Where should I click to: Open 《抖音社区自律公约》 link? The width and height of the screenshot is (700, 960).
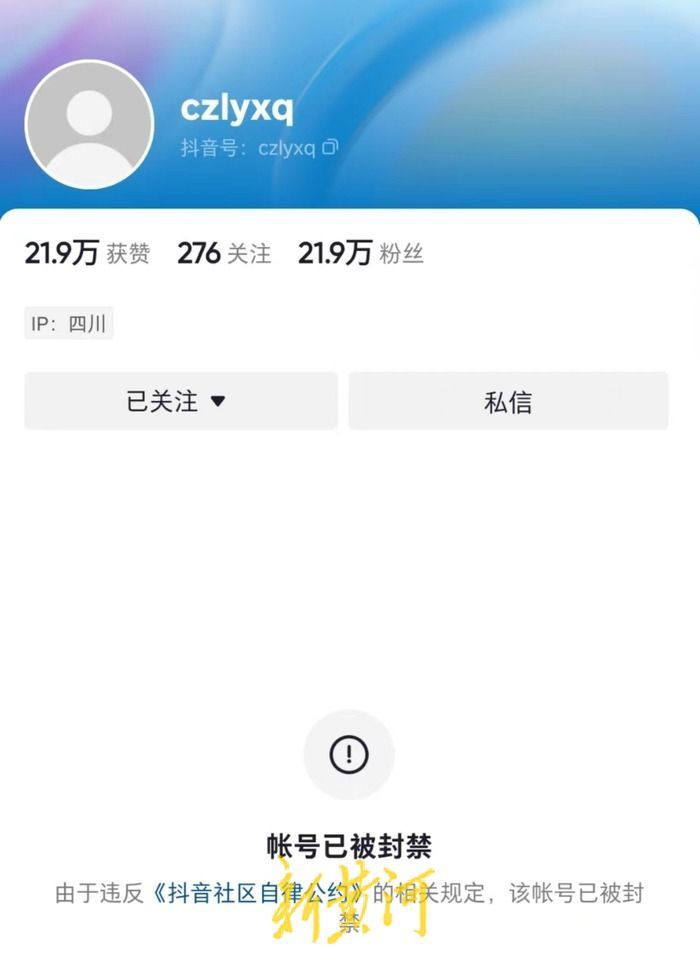tap(263, 893)
